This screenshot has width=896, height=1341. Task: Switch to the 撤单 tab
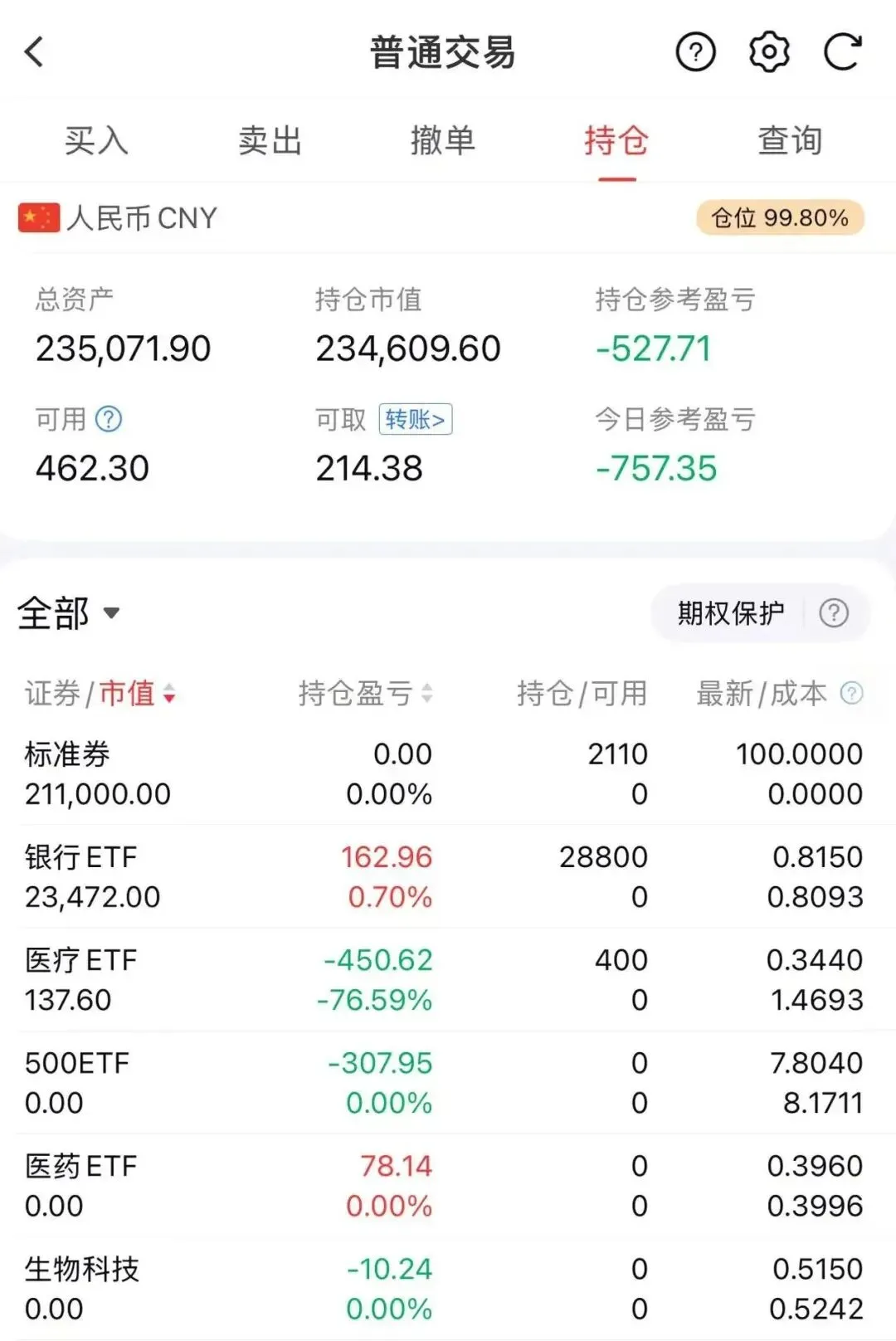click(443, 140)
